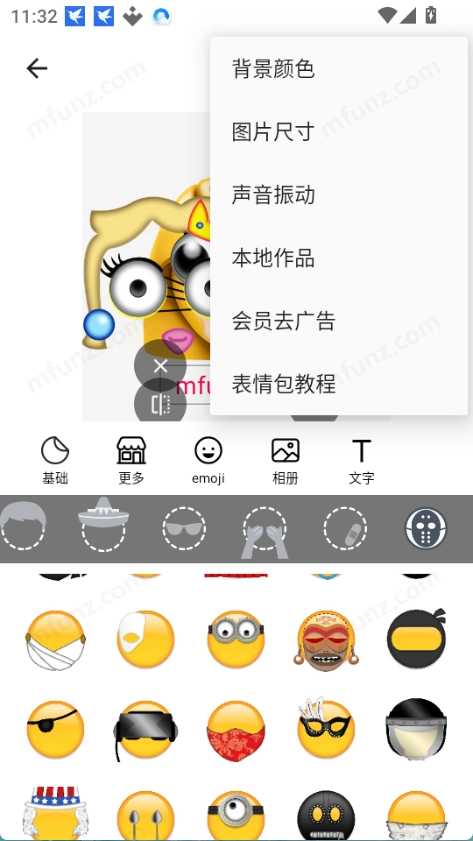Open the 更多 store tab
The height and width of the screenshot is (841, 473).
pos(131,461)
